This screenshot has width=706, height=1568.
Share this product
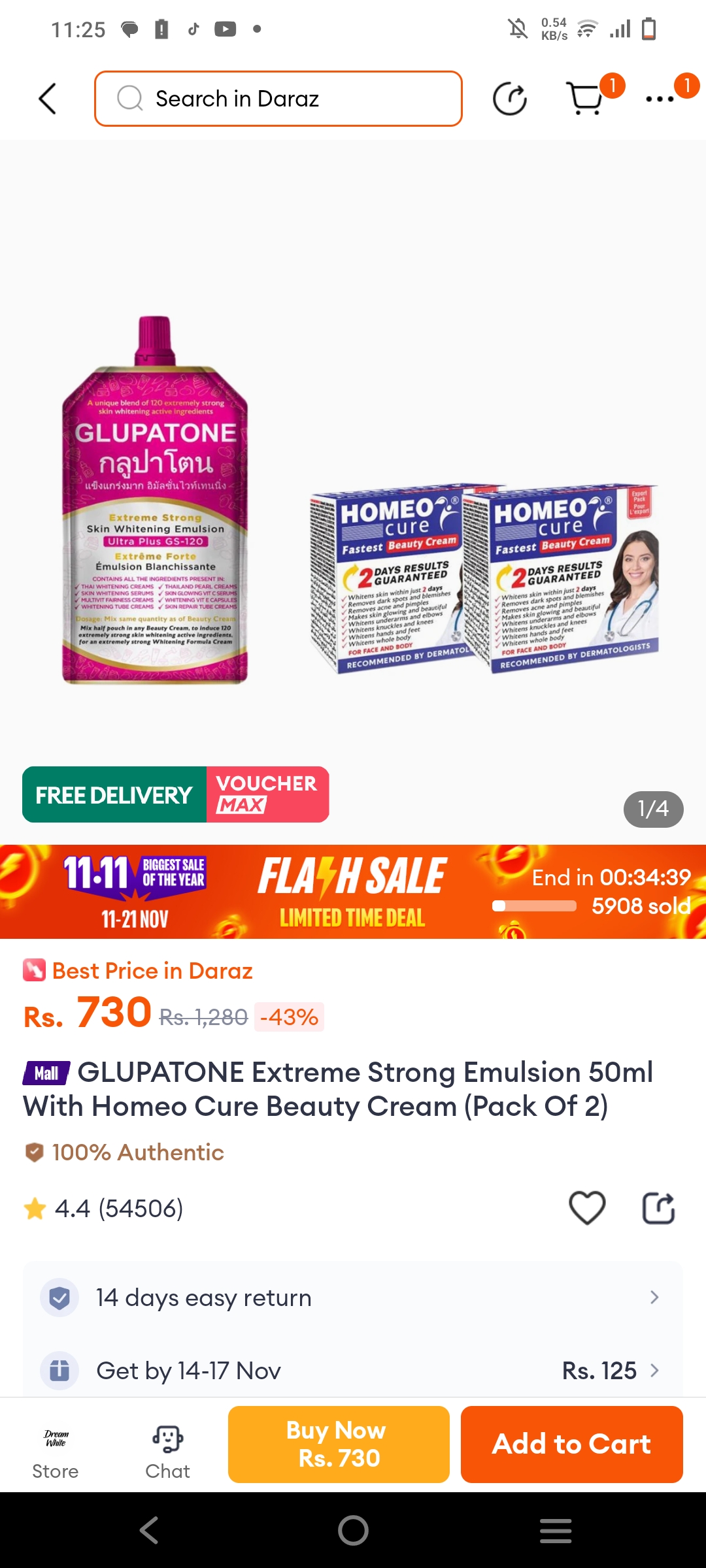[x=658, y=1207]
